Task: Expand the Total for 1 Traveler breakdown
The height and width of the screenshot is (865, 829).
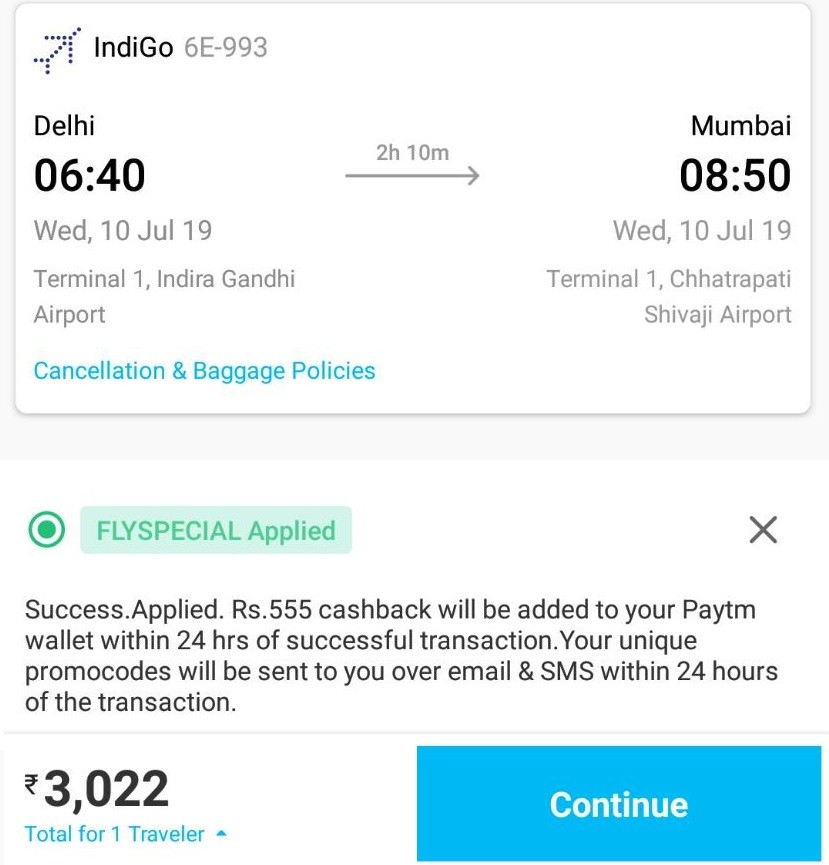Action: tap(125, 834)
